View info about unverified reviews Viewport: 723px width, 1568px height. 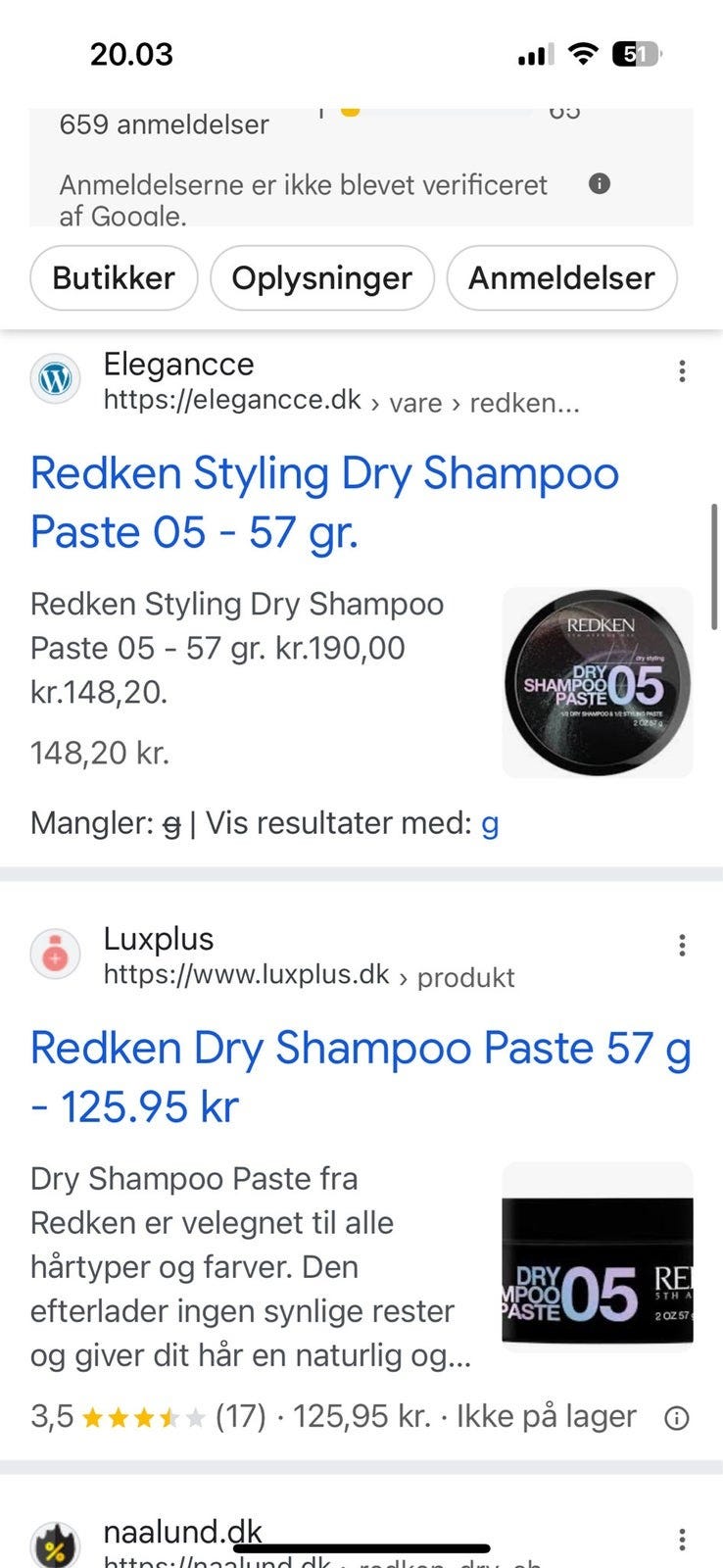pyautogui.click(x=600, y=183)
